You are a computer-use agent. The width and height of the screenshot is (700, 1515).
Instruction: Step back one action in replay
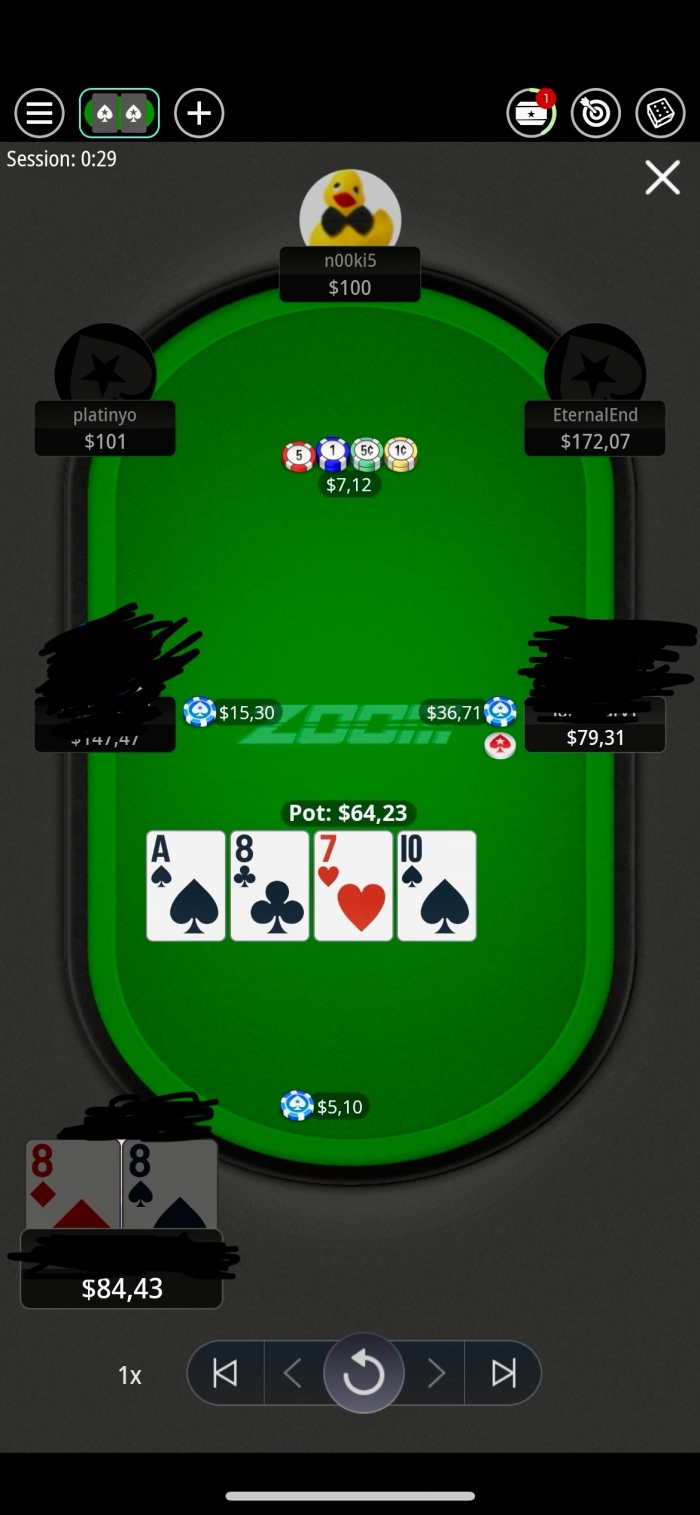click(x=293, y=1373)
